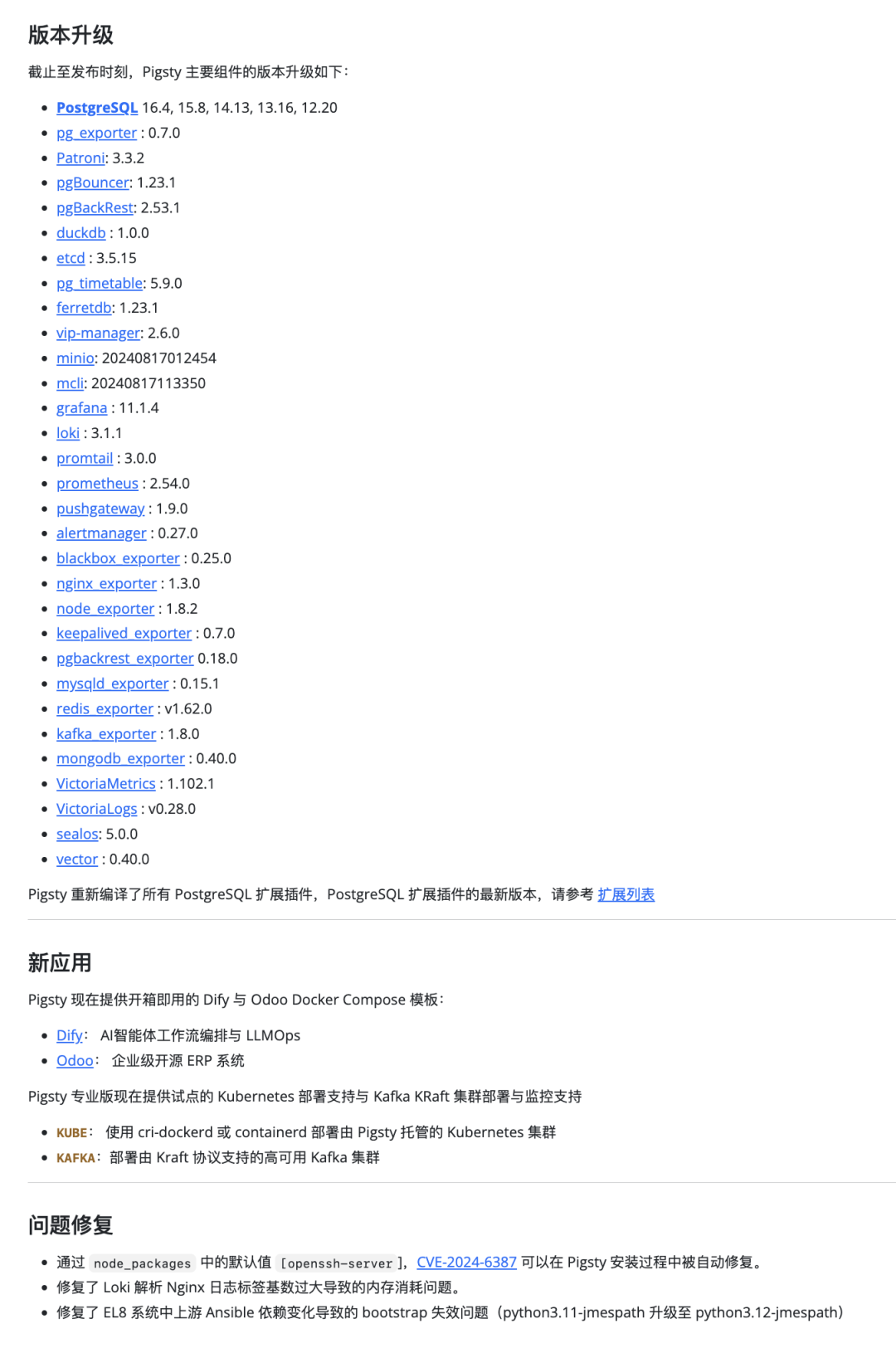The width and height of the screenshot is (896, 1348).
Task: Visit the duckdb link
Action: (x=80, y=233)
